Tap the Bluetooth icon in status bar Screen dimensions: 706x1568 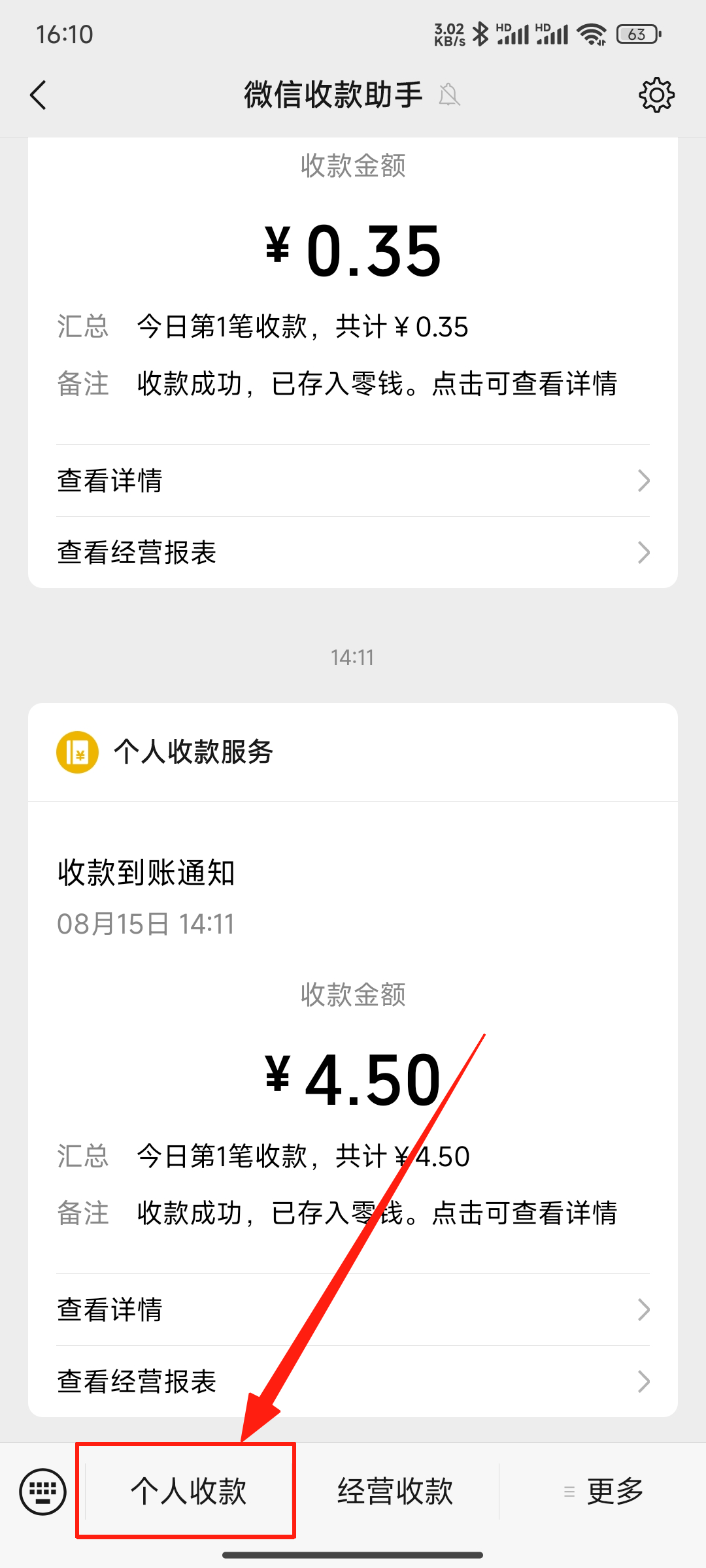click(x=480, y=33)
